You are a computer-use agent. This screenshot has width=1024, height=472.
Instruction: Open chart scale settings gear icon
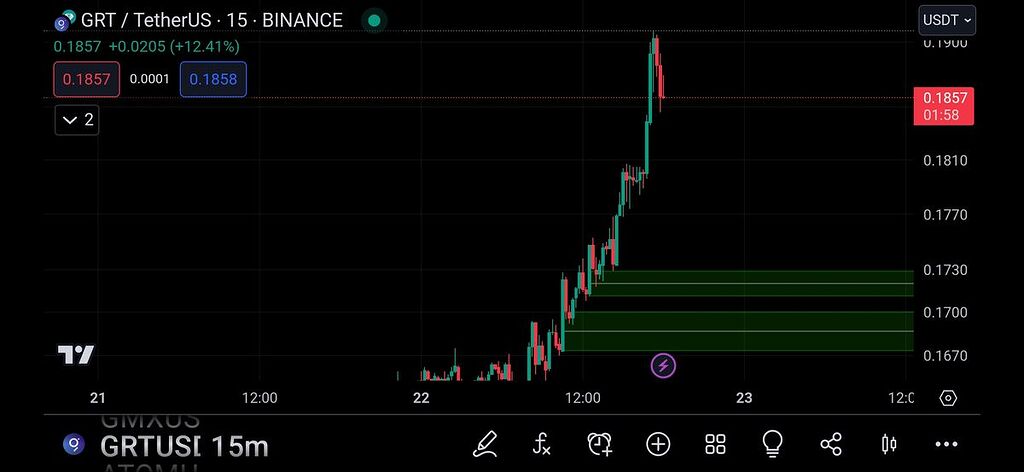[948, 398]
